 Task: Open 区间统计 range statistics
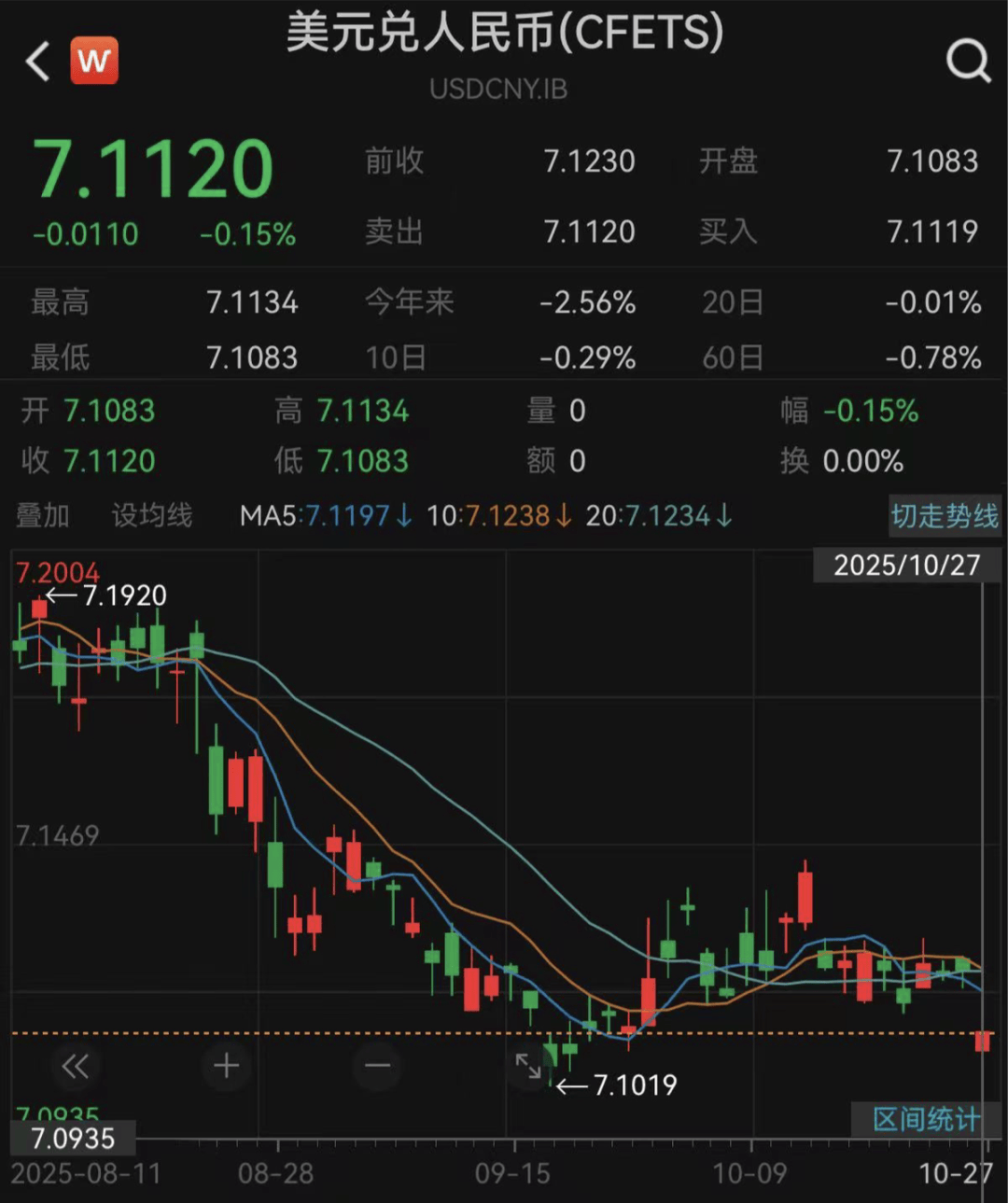tap(925, 1119)
